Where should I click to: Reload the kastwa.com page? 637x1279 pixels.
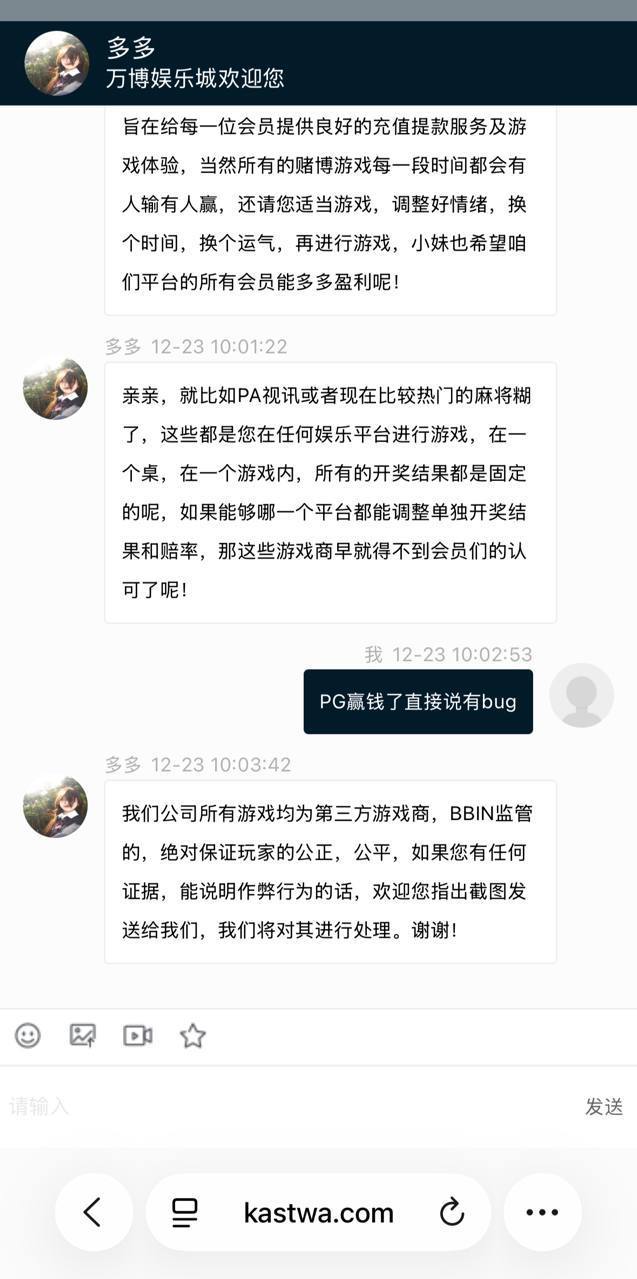click(x=452, y=1213)
